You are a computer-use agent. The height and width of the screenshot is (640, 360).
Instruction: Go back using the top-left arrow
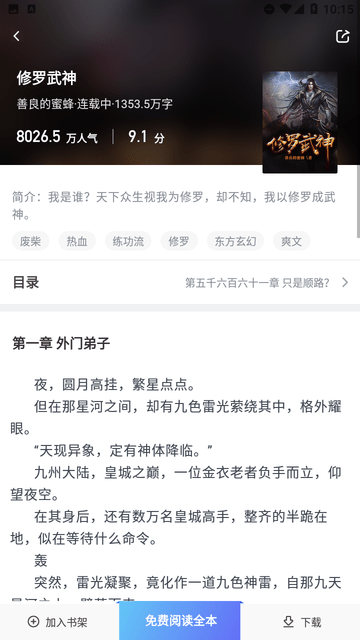pos(16,36)
